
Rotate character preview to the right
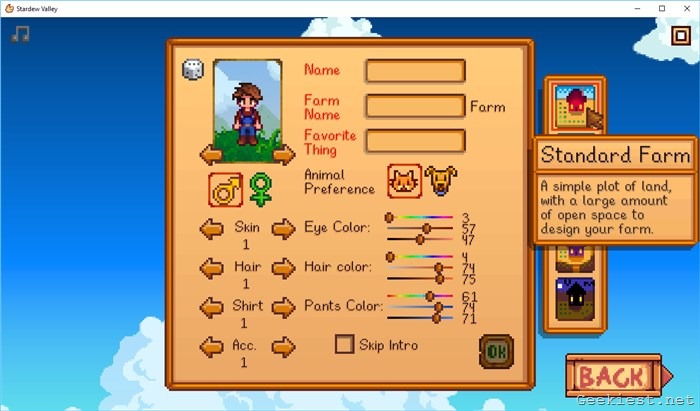click(x=283, y=153)
